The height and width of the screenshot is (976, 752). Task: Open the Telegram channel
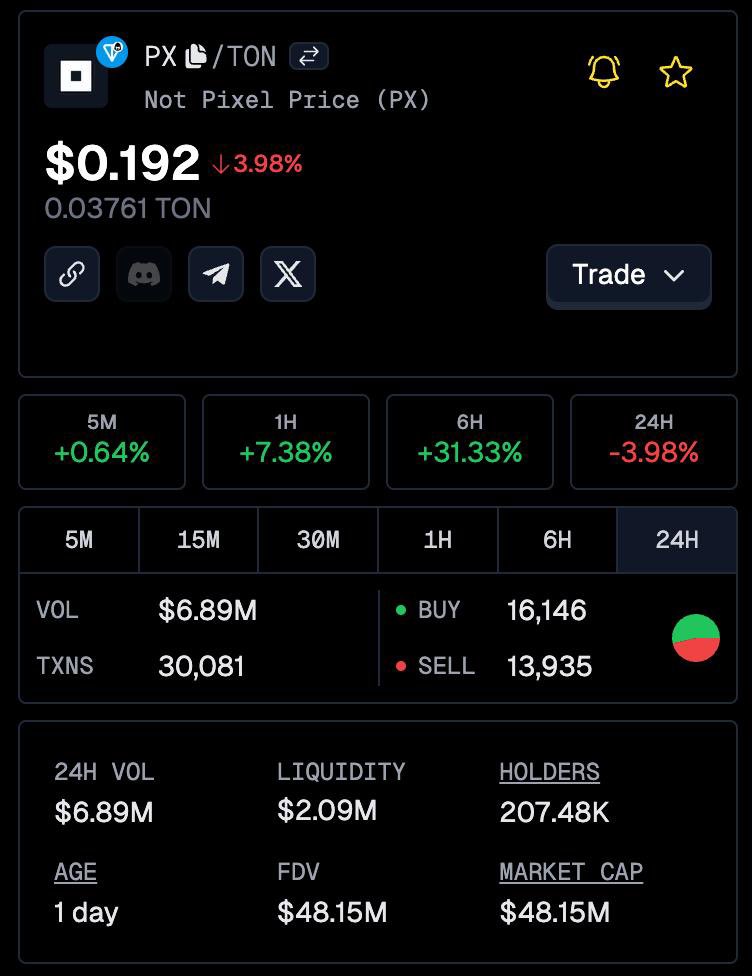[x=216, y=274]
